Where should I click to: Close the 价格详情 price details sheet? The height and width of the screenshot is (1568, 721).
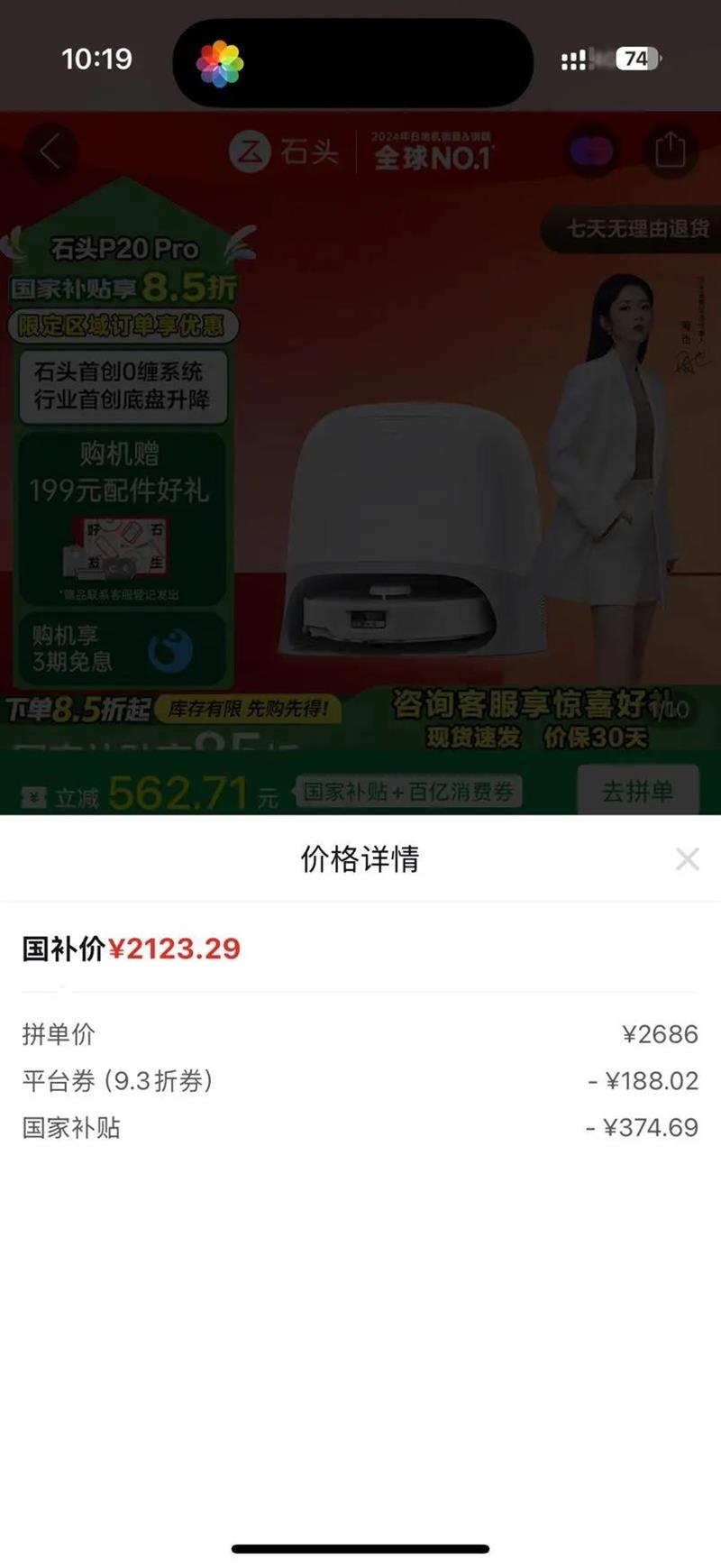coord(687,859)
